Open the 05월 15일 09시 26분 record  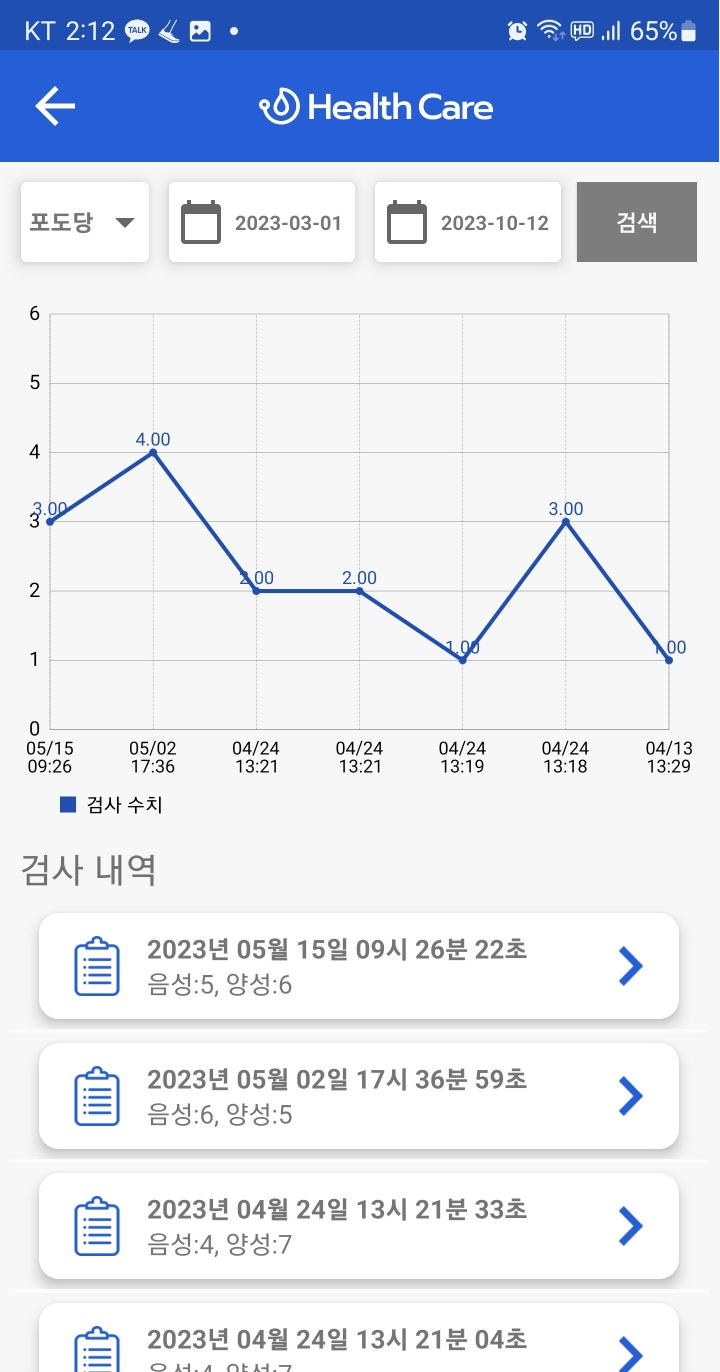[x=359, y=966]
